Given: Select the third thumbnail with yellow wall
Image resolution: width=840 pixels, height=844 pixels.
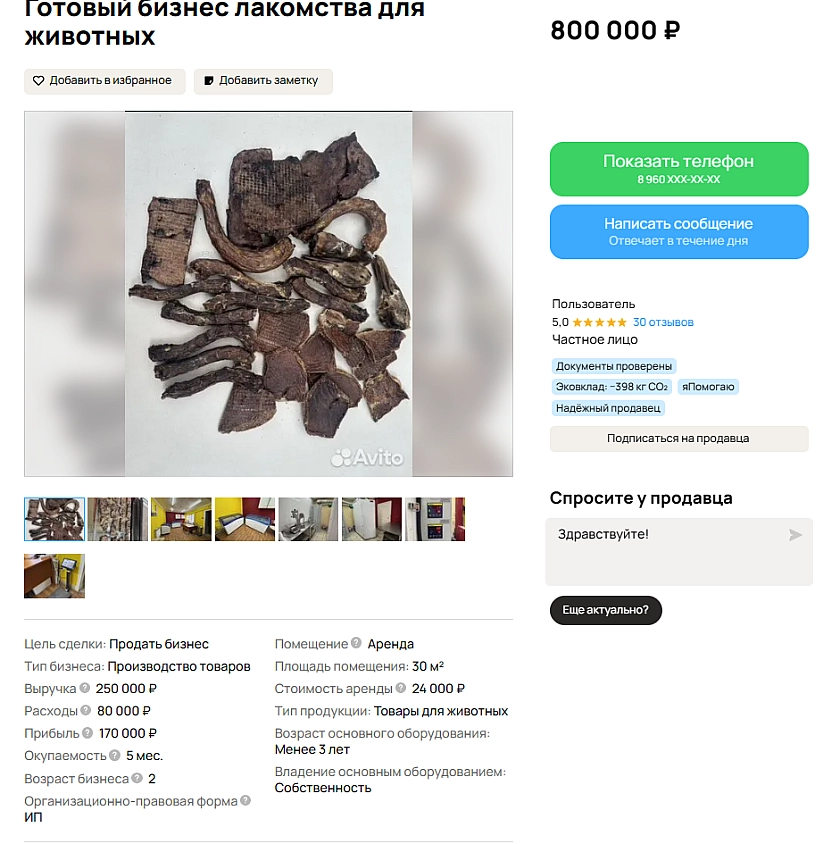Looking at the screenshot, I should (x=181, y=519).
